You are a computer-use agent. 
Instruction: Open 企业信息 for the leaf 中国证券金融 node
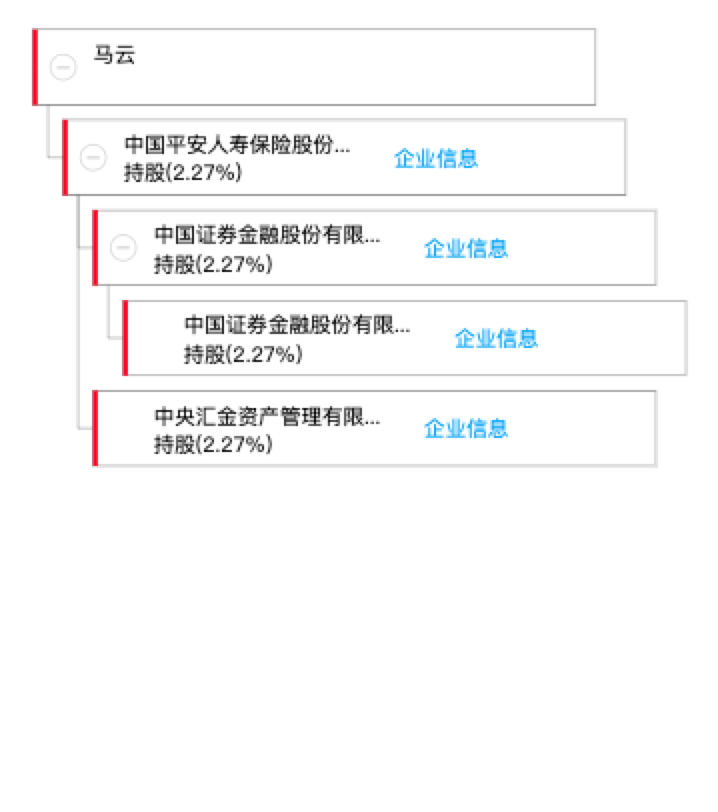pos(496,338)
